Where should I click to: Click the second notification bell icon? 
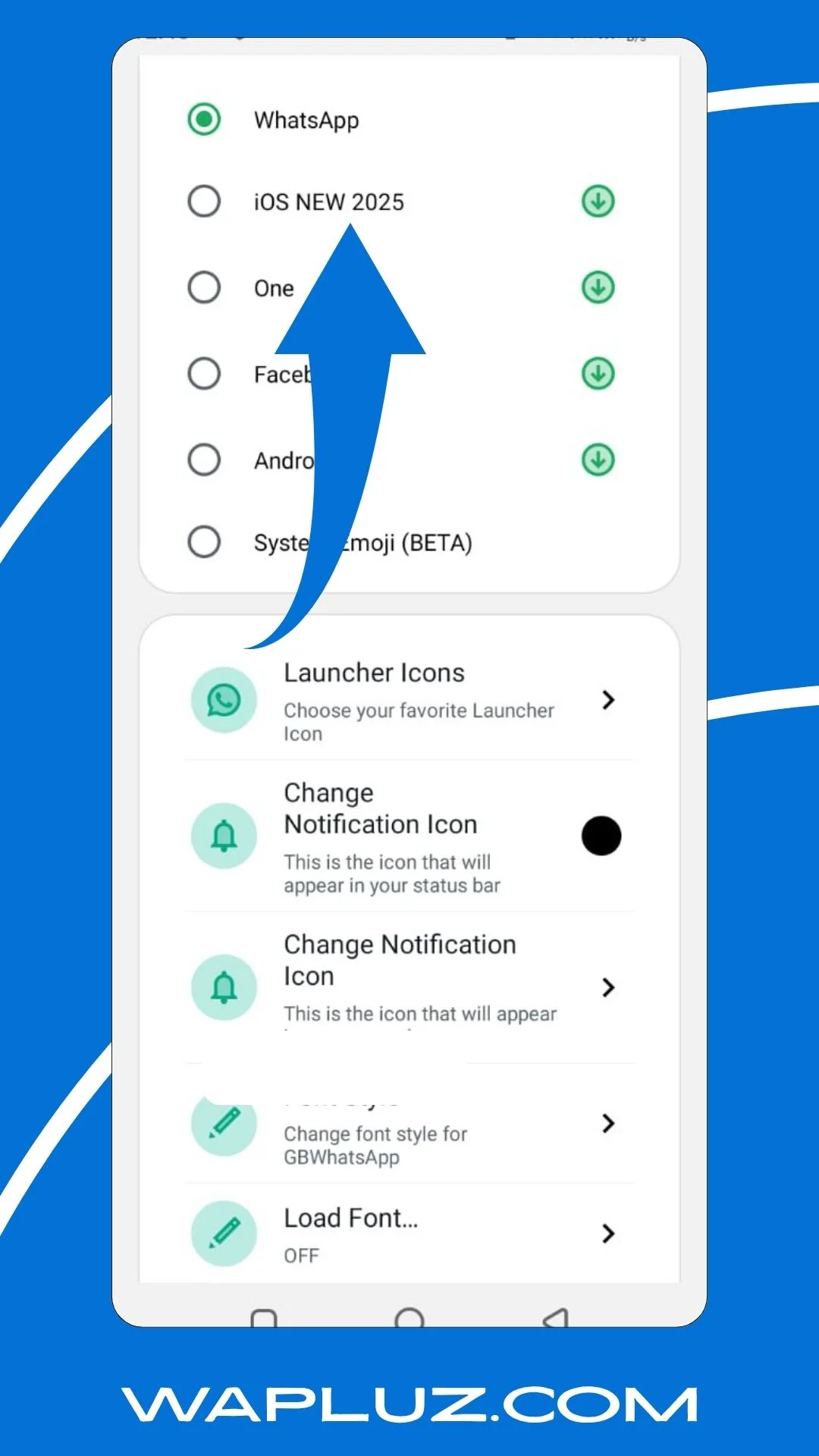pos(223,987)
